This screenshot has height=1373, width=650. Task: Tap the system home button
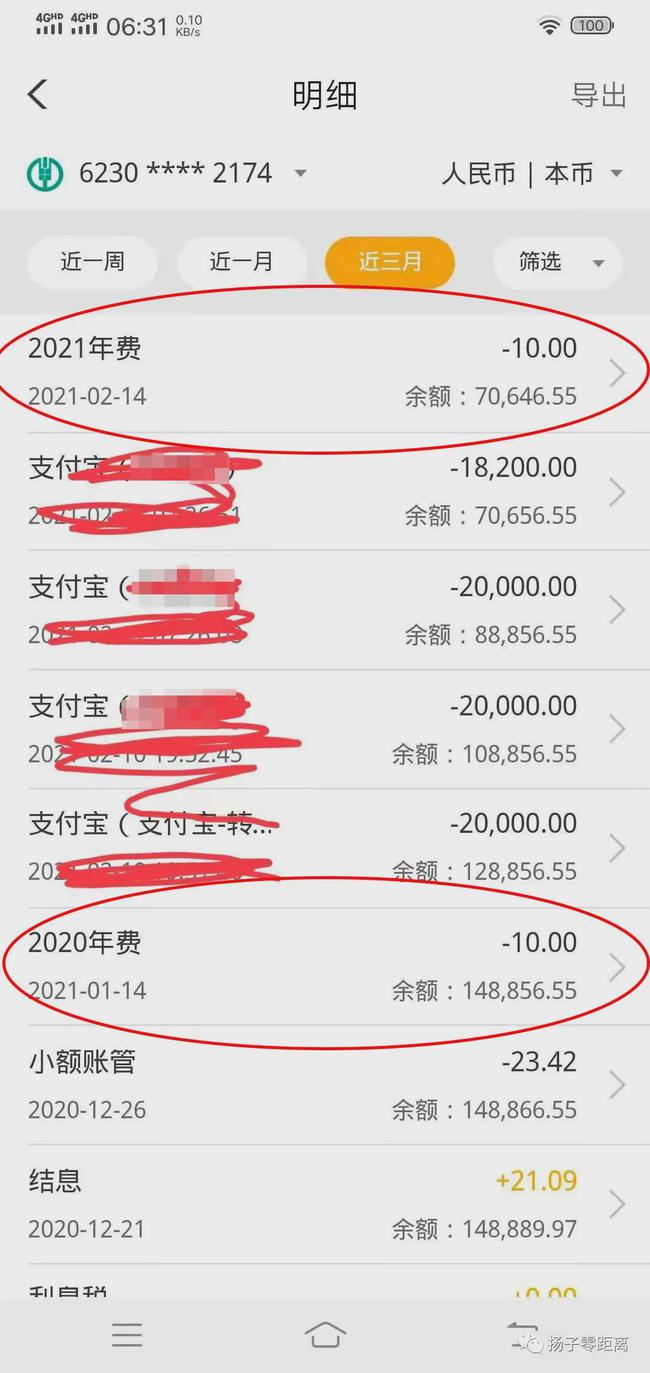coord(325,1335)
